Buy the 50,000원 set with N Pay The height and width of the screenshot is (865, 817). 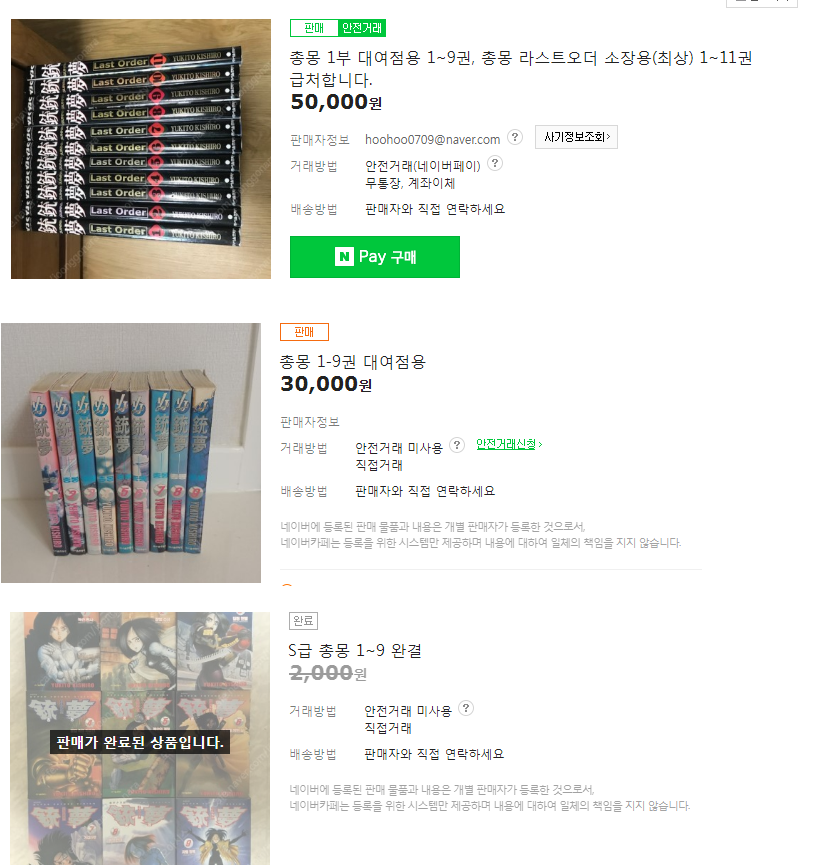click(x=375, y=257)
